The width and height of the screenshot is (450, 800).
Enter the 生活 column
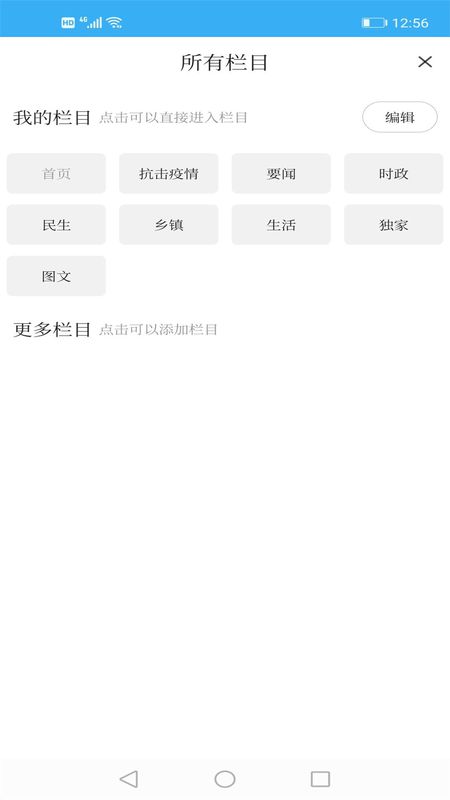281,224
